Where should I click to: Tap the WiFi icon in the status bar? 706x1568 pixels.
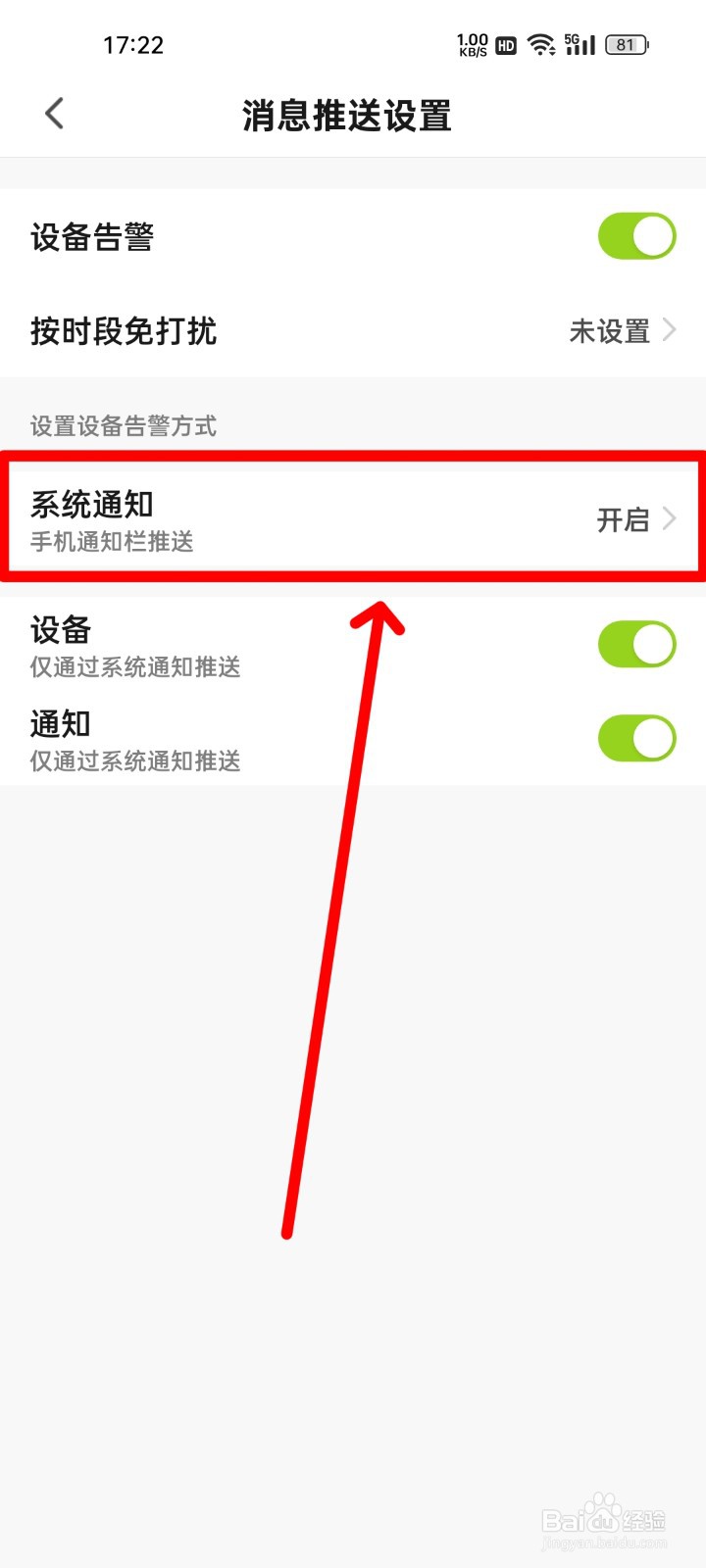[540, 44]
